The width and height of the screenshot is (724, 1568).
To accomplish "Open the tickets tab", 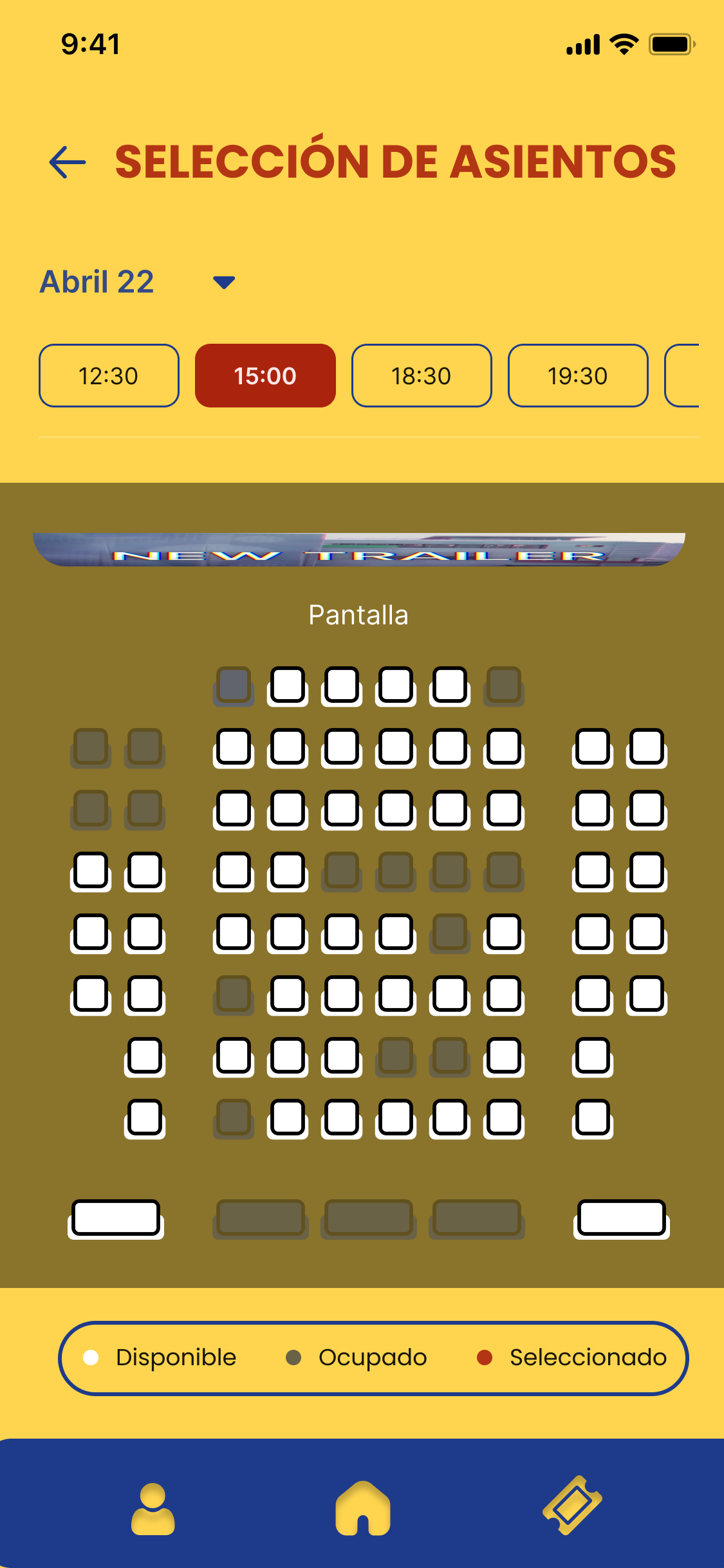I will pyautogui.click(x=572, y=1506).
